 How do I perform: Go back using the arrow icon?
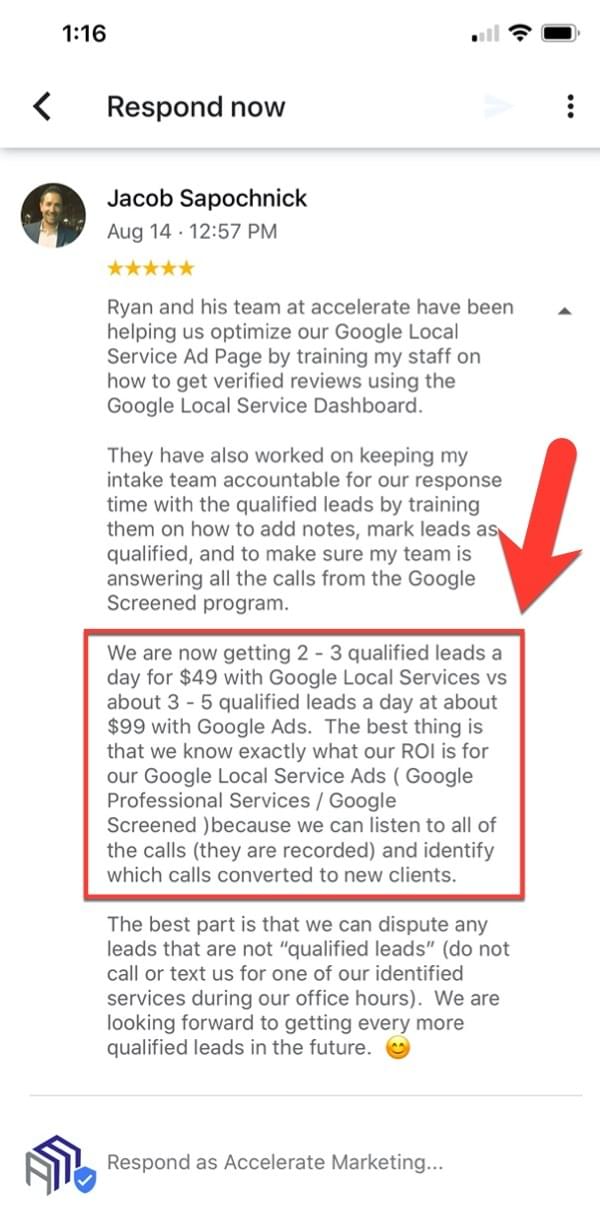click(x=42, y=106)
